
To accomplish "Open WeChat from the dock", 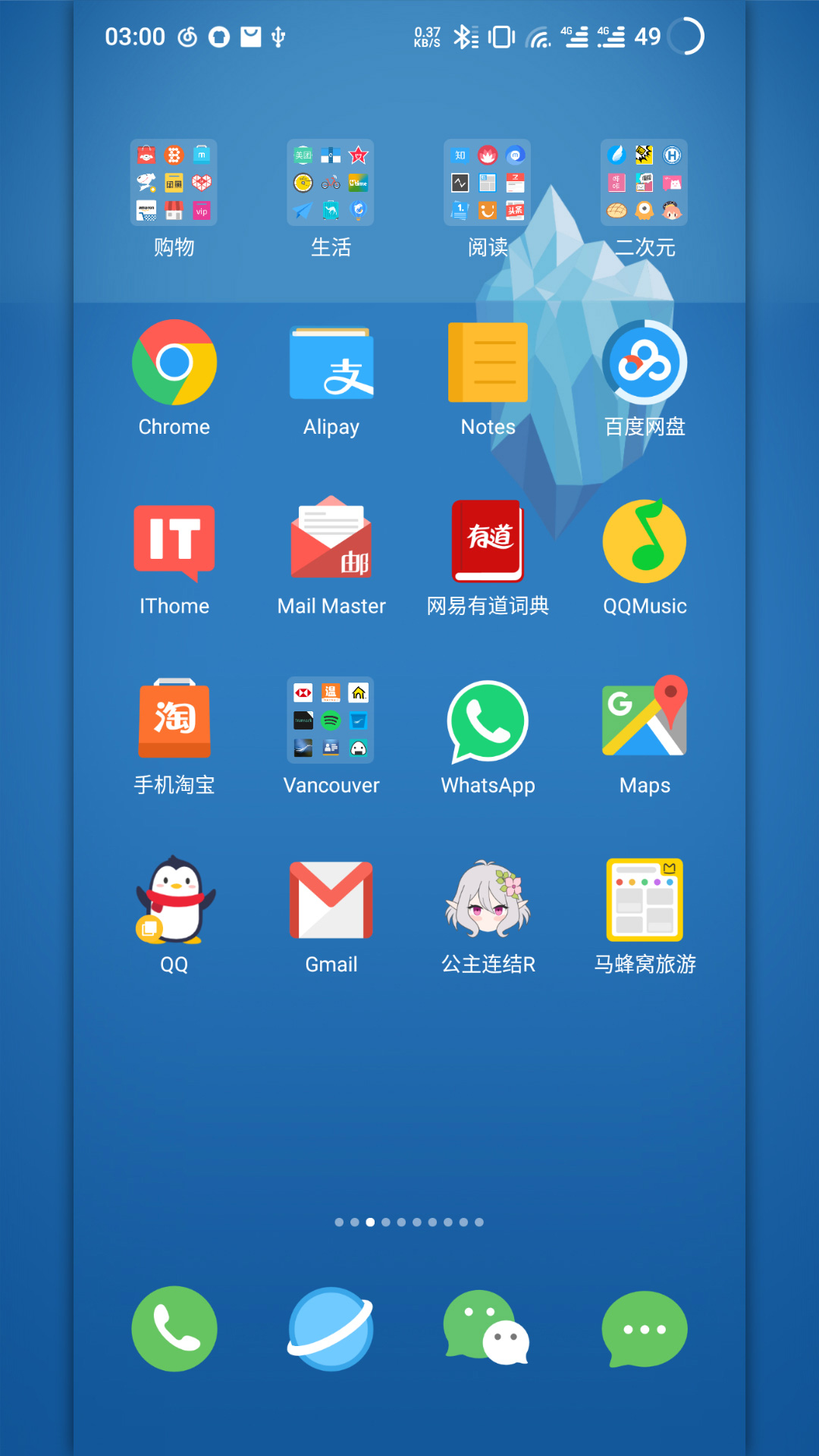I will pos(486,1328).
